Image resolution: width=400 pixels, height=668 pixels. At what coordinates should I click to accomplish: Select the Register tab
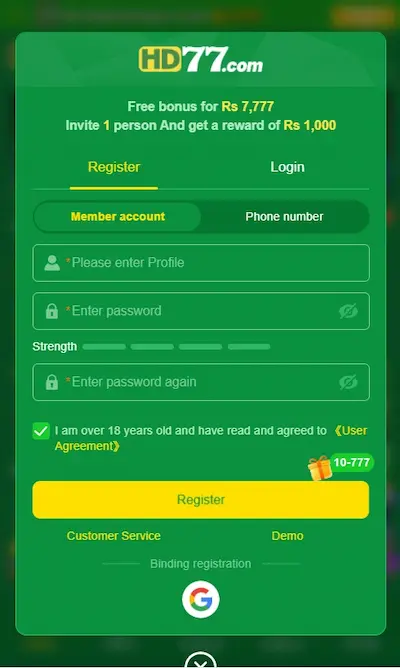pyautogui.click(x=114, y=167)
